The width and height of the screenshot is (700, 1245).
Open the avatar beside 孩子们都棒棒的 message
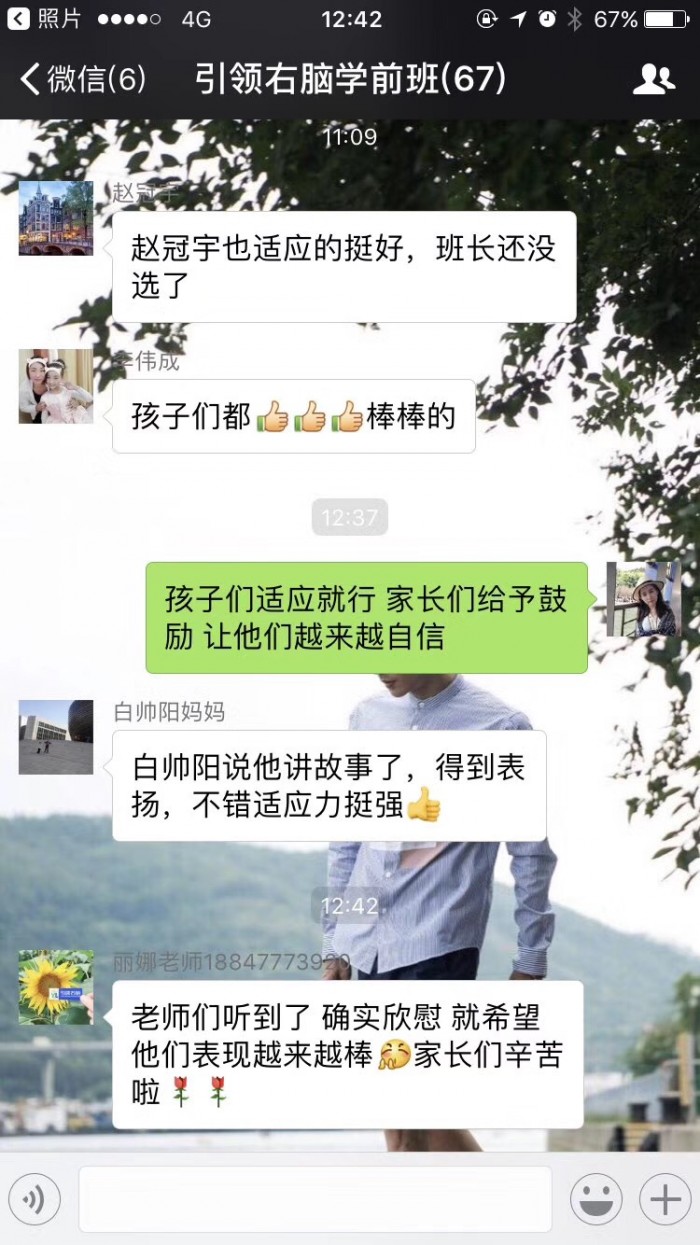56,386
